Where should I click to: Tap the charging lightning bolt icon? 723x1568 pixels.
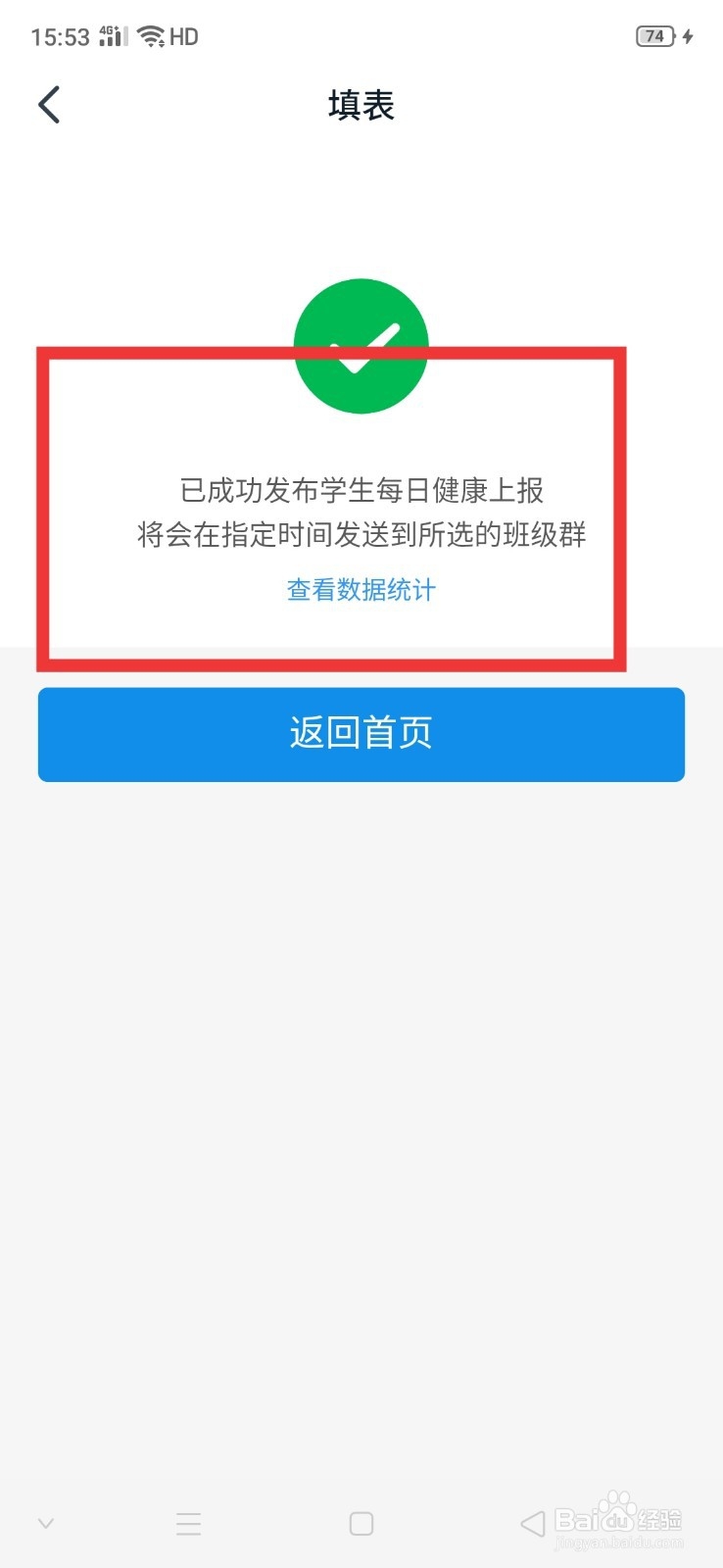689,35
